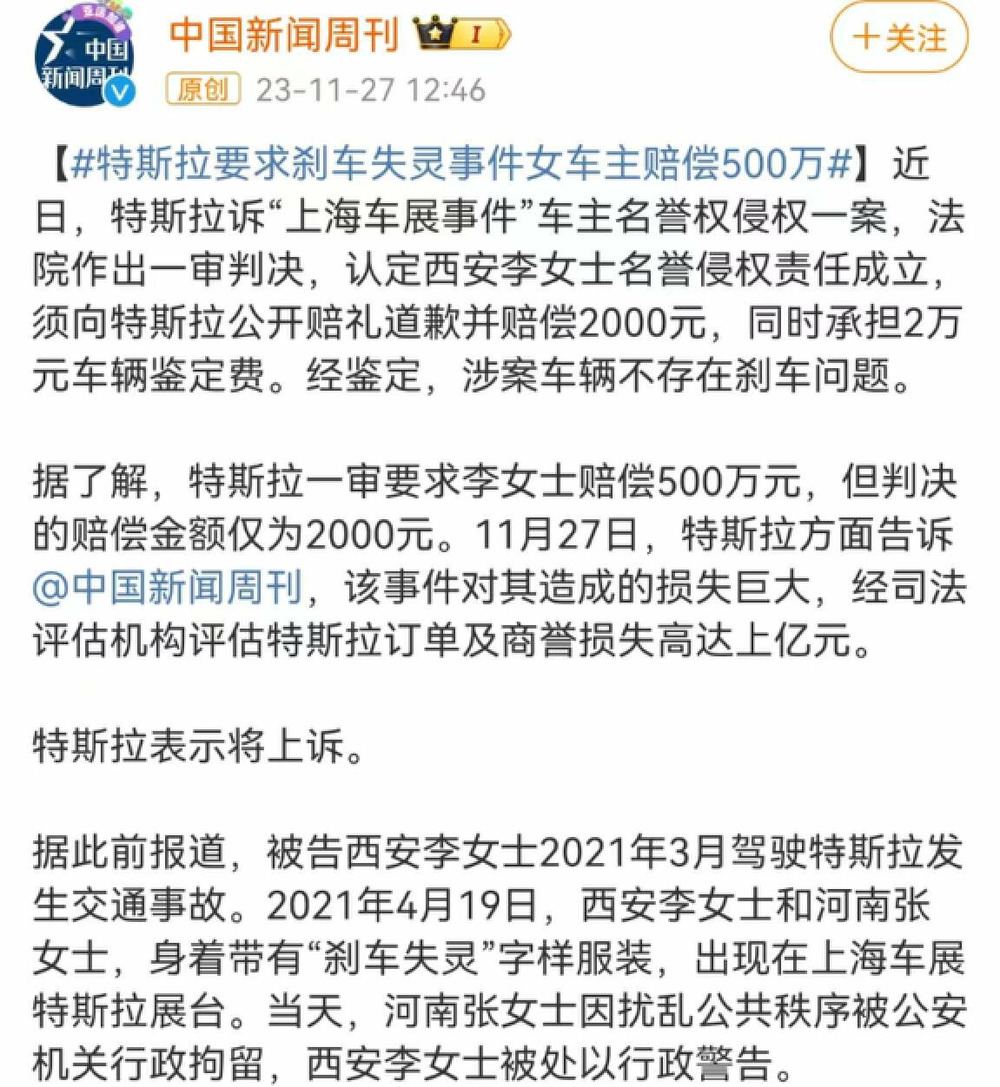Viewport: 1000px width, 1087px height.
Task: Open the 中国新闻周刊 account name
Action: [285, 35]
